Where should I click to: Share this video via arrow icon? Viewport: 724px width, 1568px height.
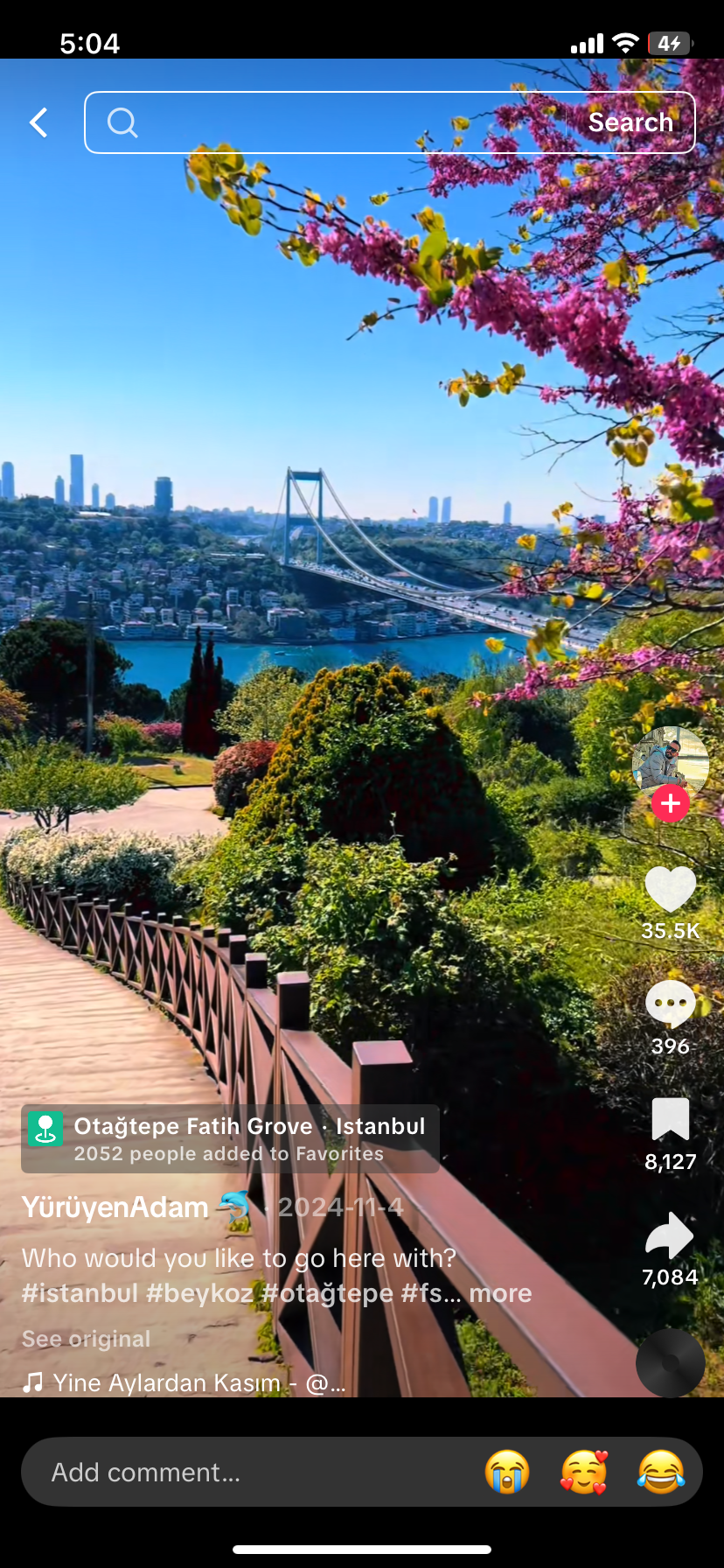pos(671,1235)
